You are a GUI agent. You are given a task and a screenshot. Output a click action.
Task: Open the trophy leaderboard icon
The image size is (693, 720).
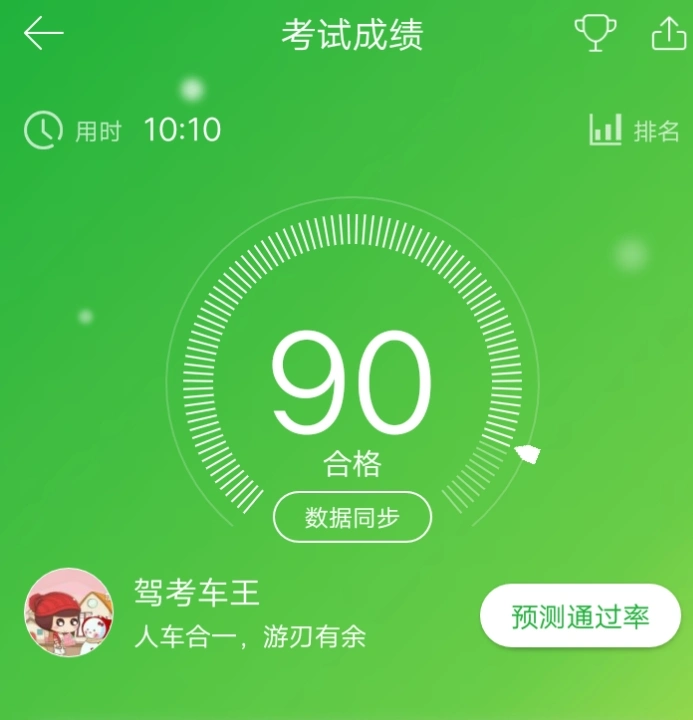coord(595,34)
